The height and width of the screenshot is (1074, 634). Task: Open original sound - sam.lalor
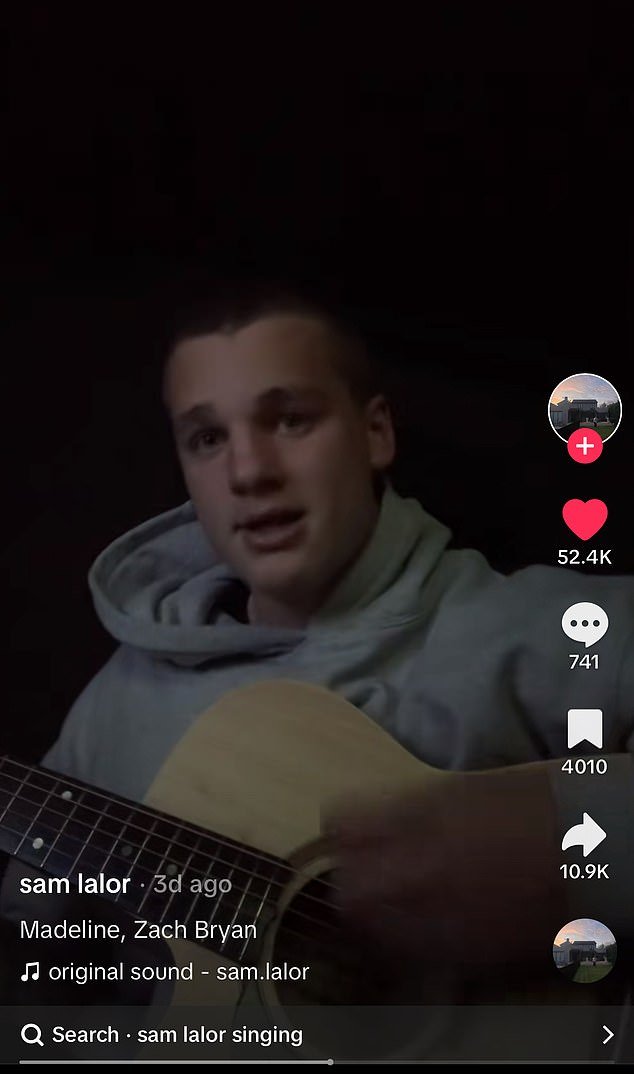tap(165, 971)
